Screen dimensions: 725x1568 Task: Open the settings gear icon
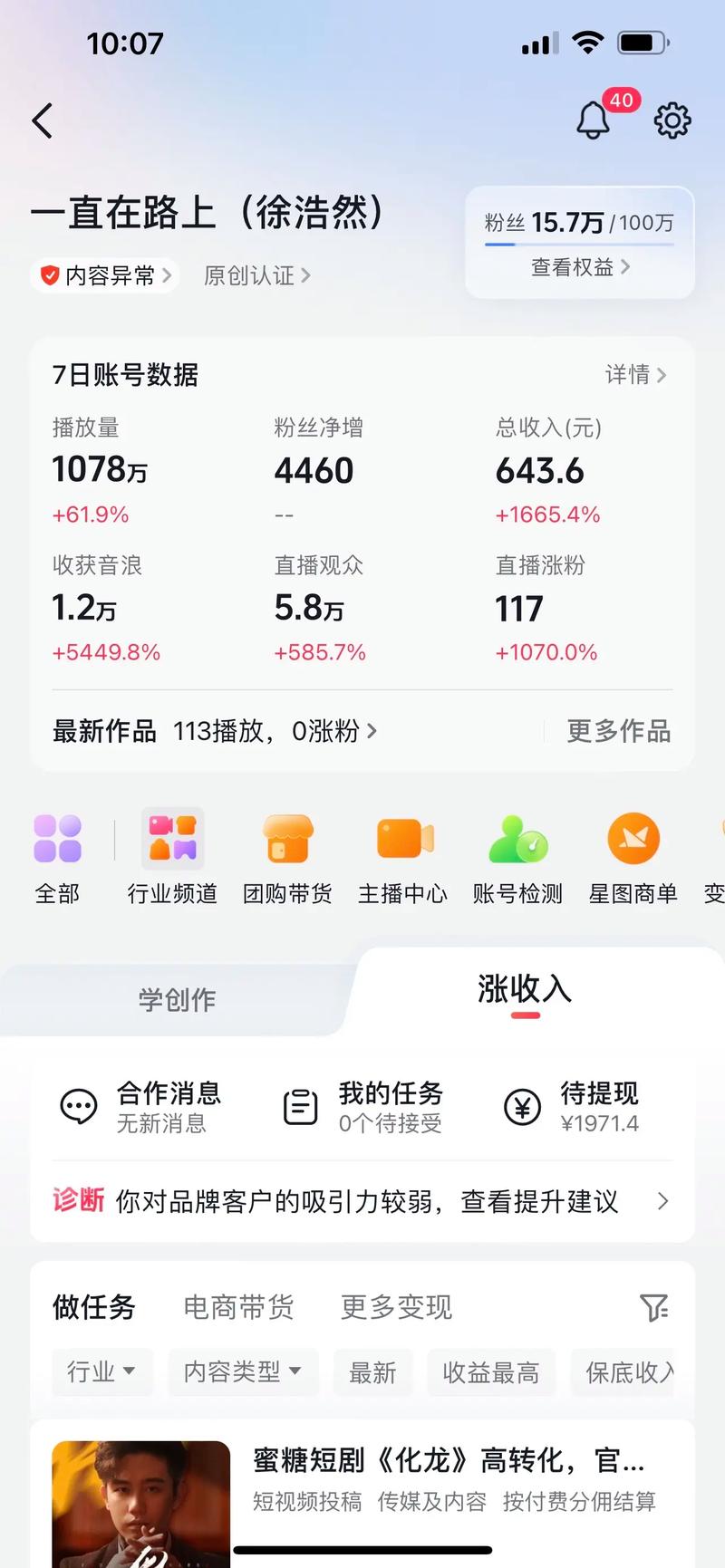coord(671,120)
